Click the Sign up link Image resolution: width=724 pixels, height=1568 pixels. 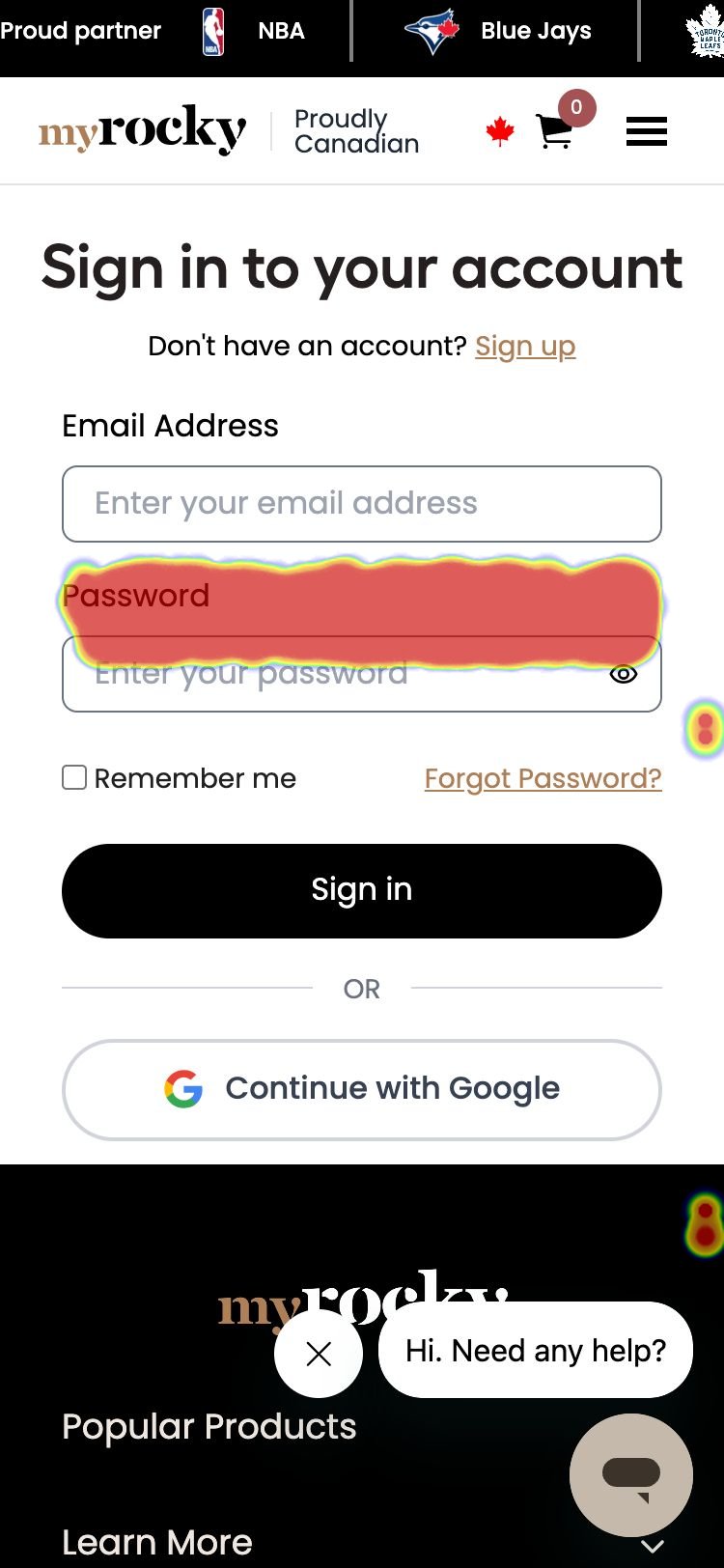524,346
